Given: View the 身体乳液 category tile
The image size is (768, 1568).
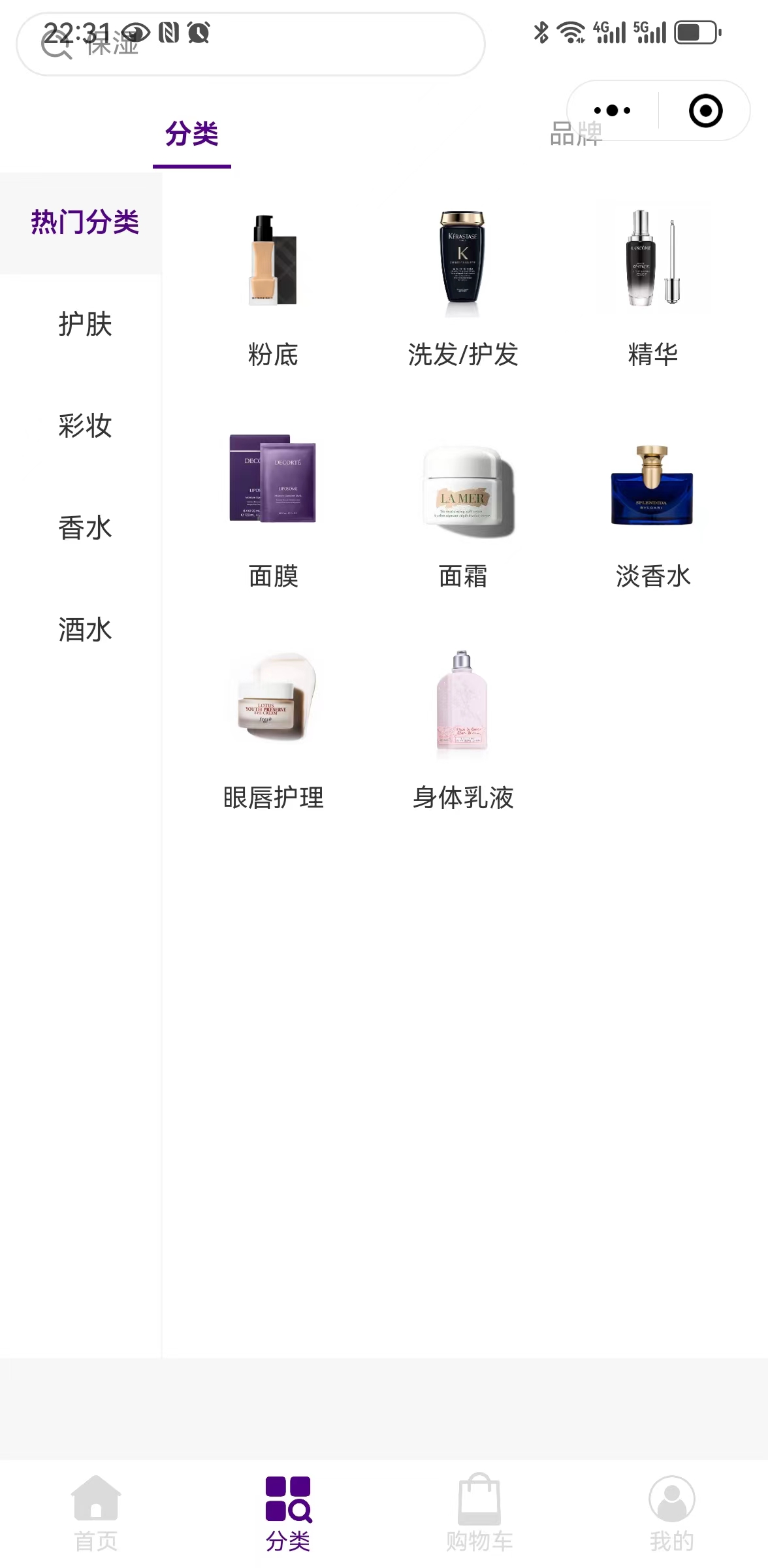Looking at the screenshot, I should (x=463, y=730).
